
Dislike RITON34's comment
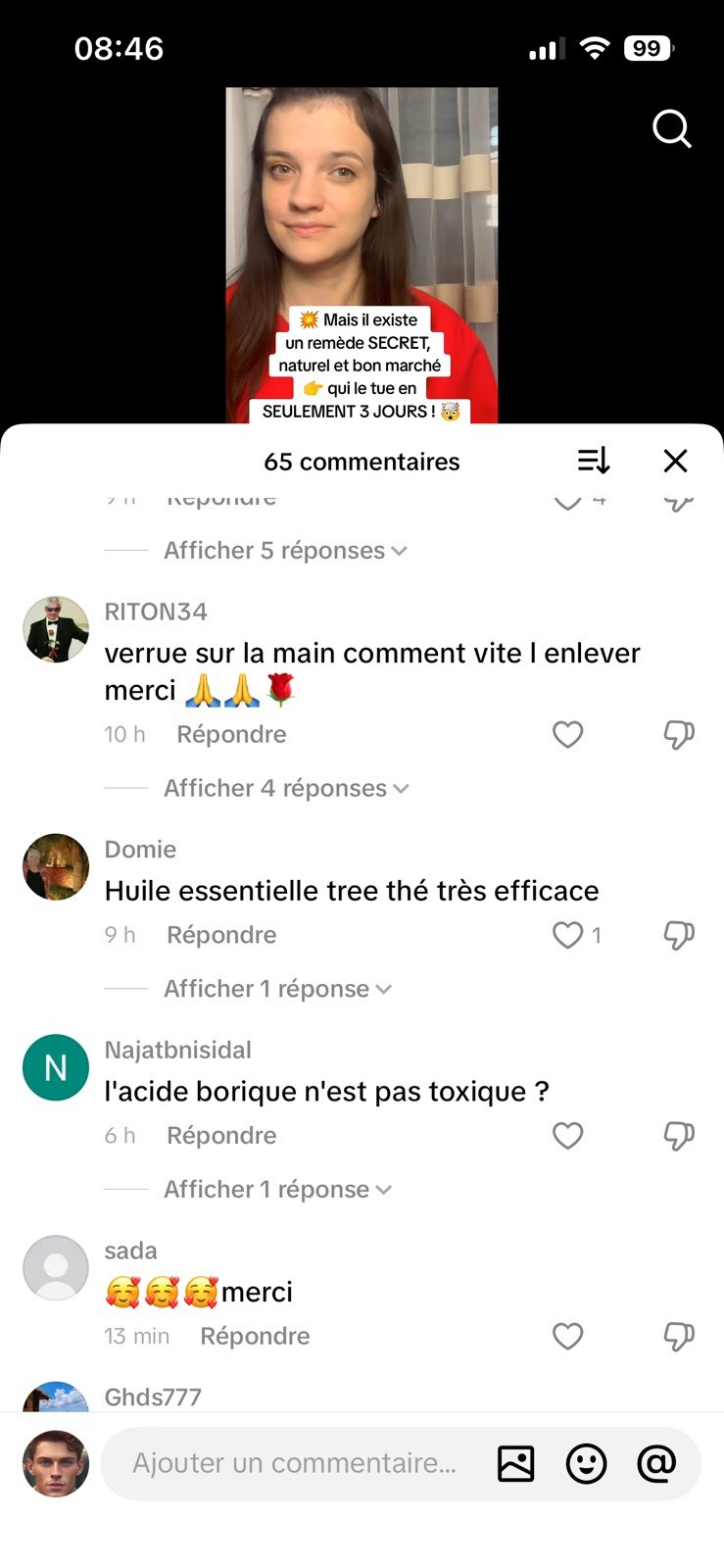click(679, 734)
